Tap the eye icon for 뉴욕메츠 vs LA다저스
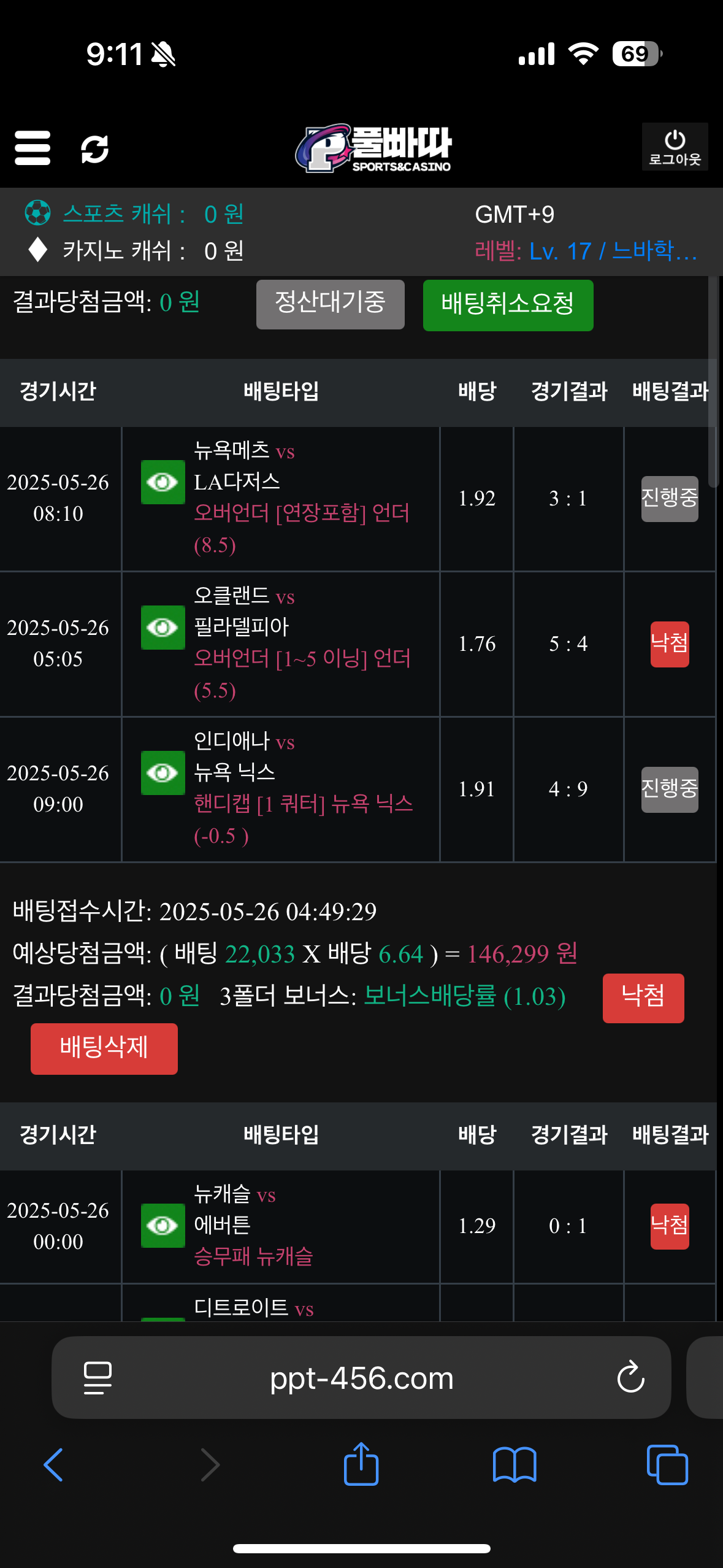723x1568 pixels. pyautogui.click(x=163, y=482)
